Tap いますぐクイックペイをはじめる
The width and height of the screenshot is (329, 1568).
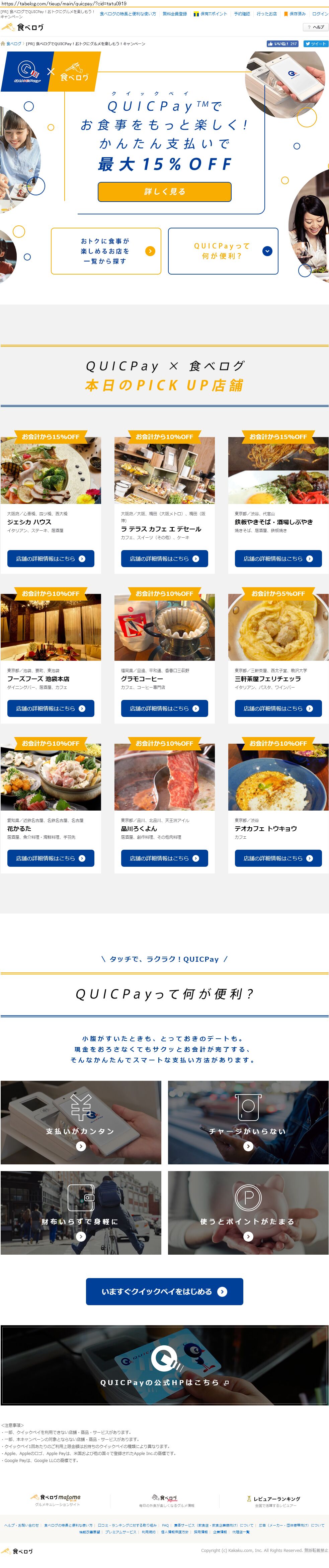pyautogui.click(x=165, y=1291)
